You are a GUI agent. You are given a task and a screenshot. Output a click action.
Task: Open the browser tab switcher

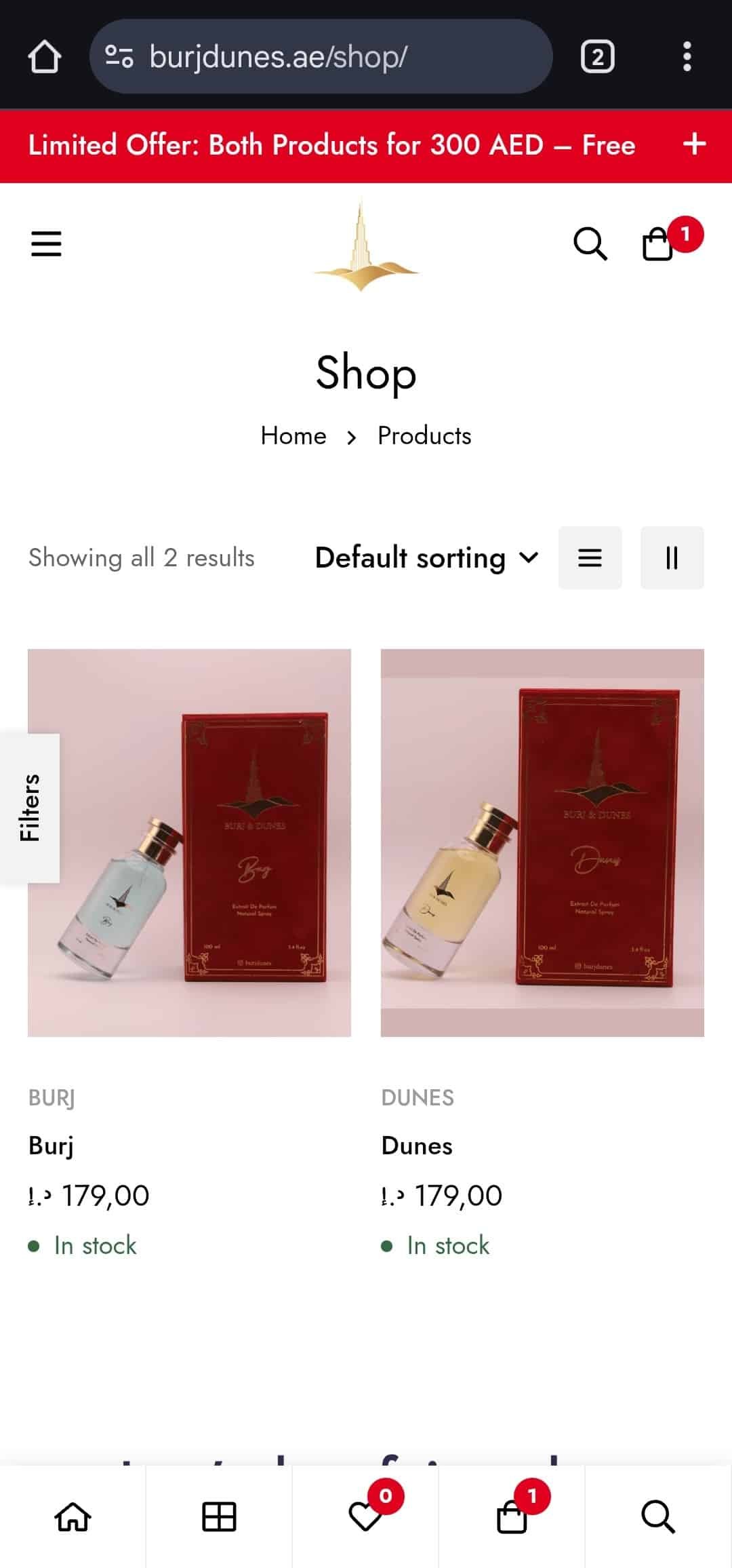[x=597, y=57]
